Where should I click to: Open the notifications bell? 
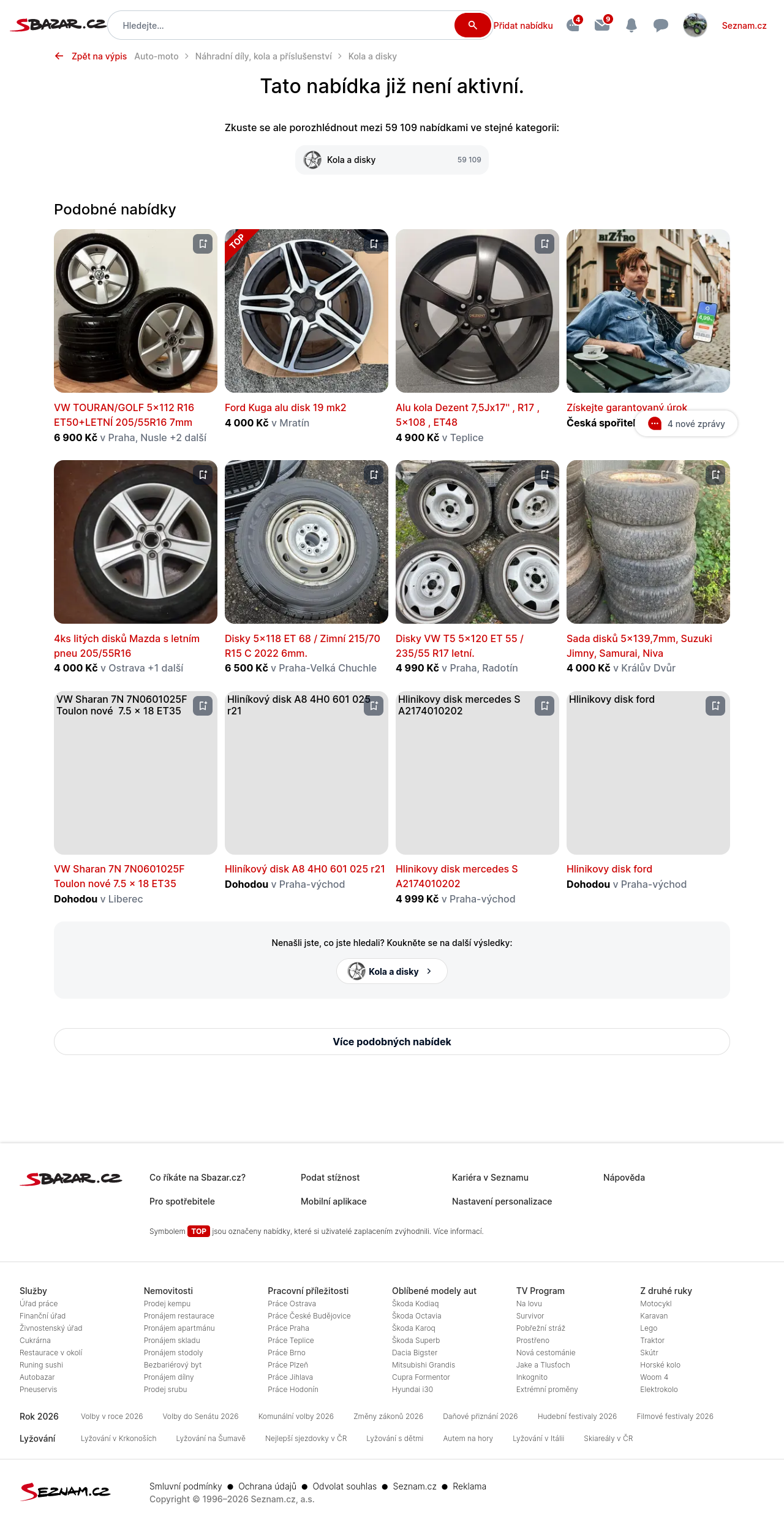click(631, 25)
